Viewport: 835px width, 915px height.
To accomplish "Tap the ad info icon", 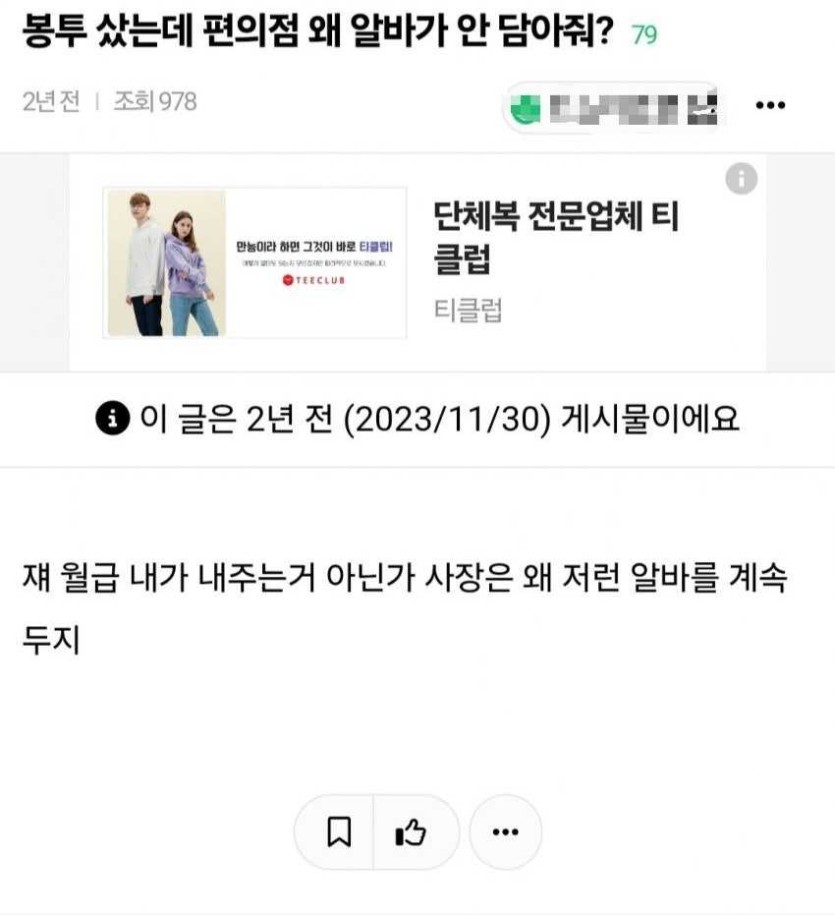I will (x=741, y=179).
